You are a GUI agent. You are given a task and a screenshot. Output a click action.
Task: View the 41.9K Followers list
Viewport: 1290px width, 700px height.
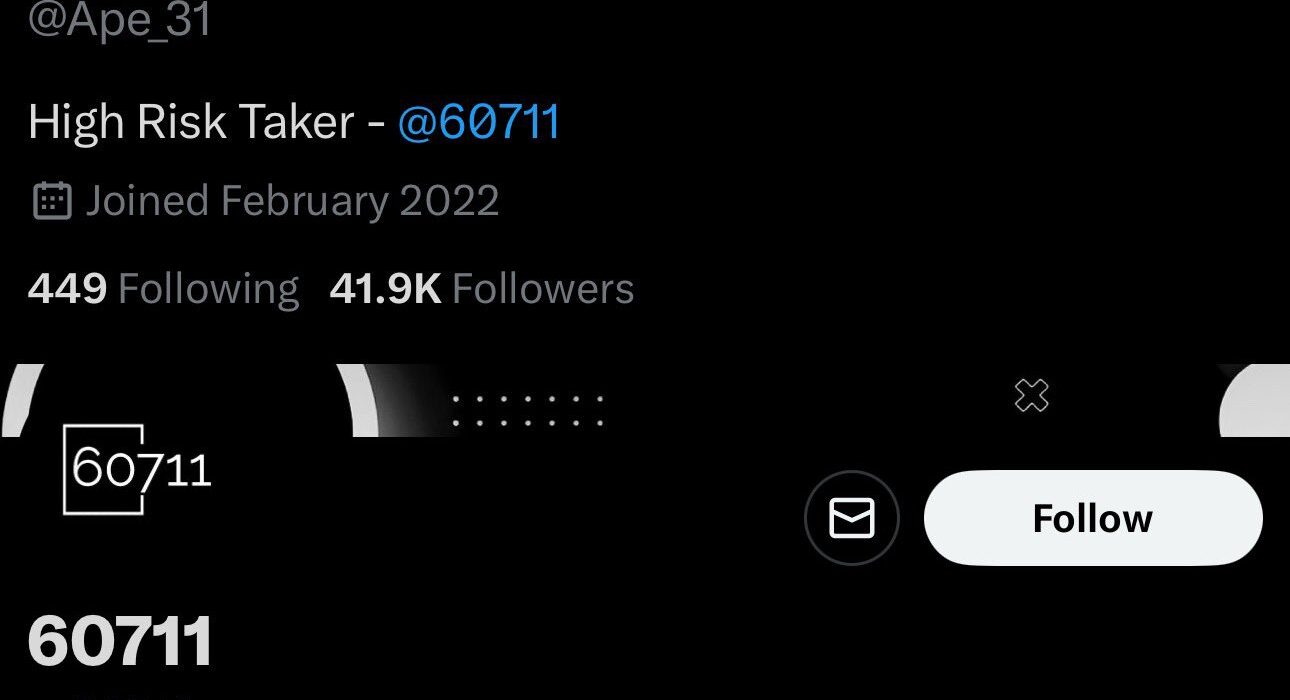481,289
